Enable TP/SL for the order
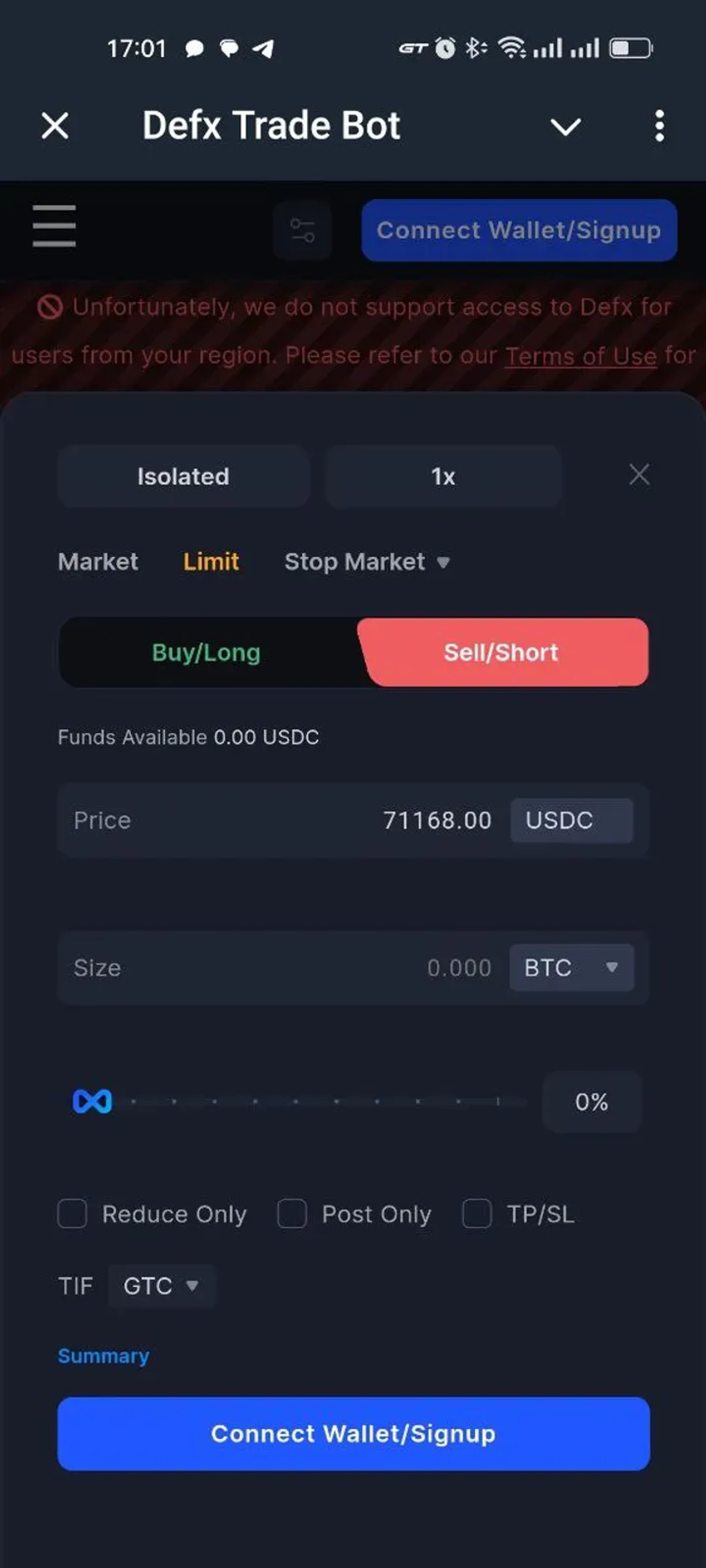Viewport: 706px width, 1568px height. [477, 1214]
